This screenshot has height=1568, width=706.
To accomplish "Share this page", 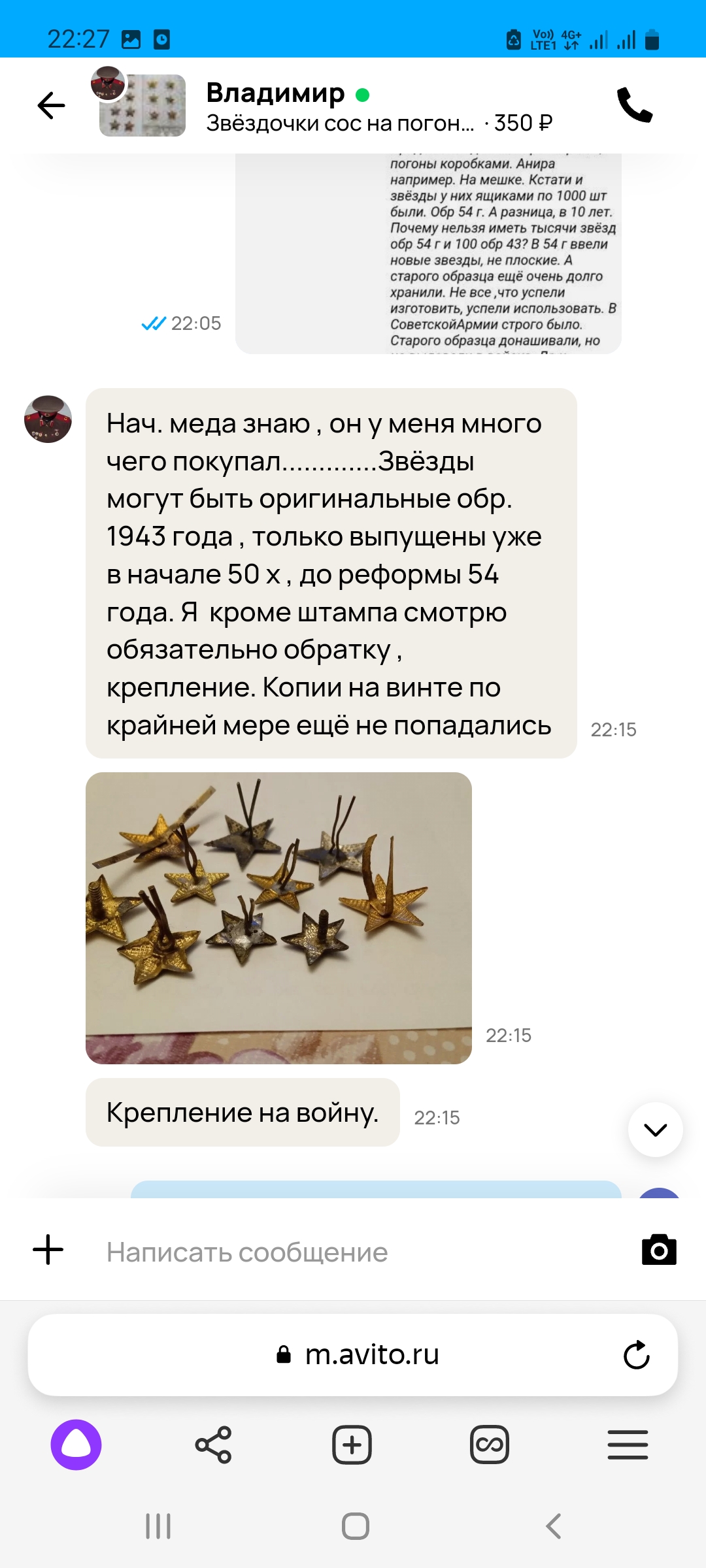I will coord(214,1445).
